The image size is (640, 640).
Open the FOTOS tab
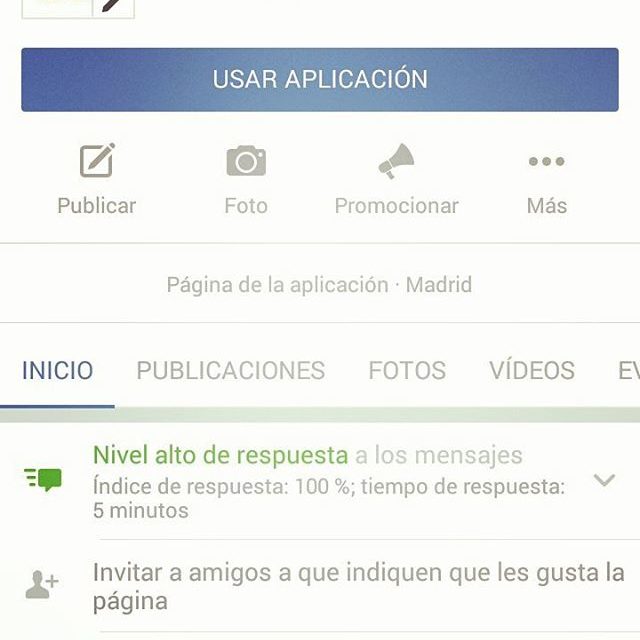tap(407, 371)
